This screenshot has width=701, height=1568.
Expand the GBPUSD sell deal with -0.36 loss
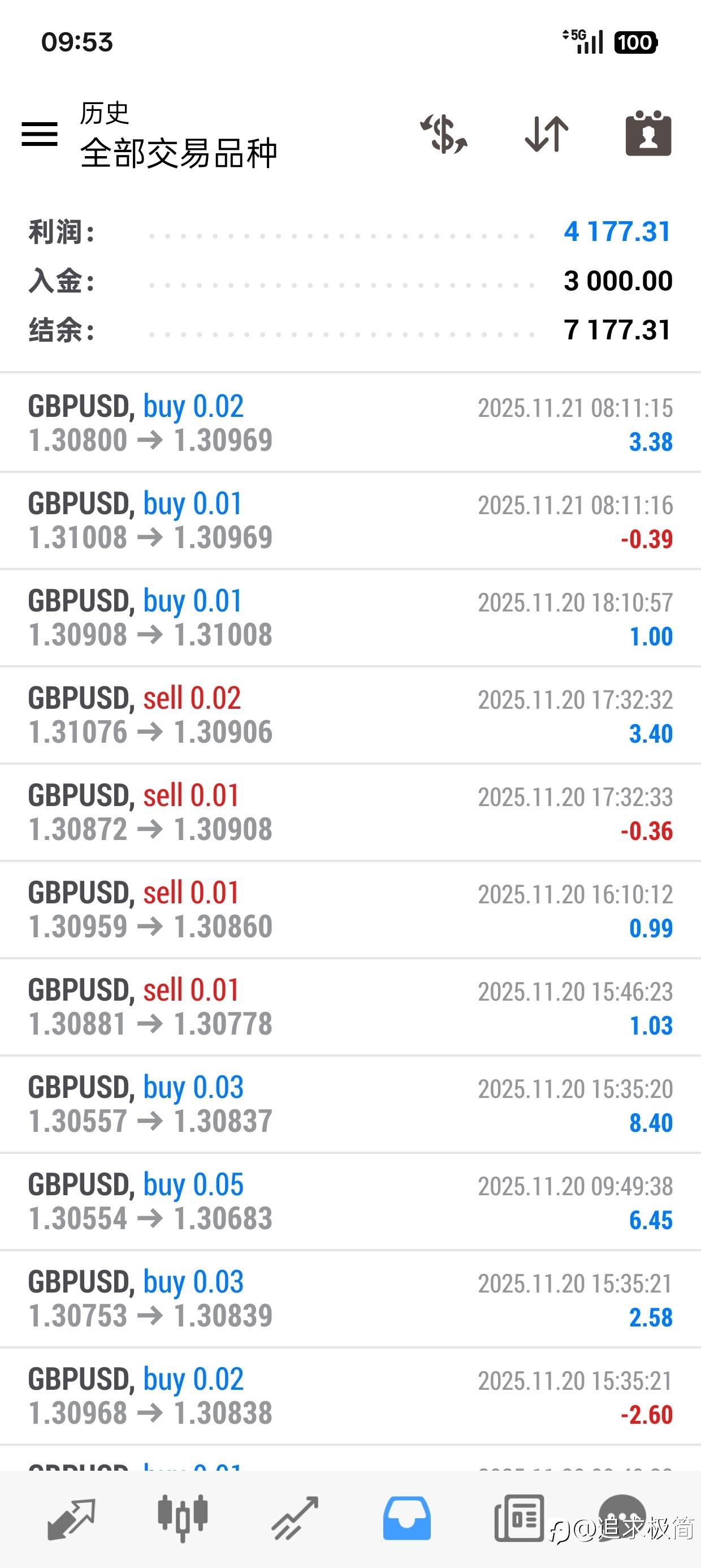coord(350,813)
